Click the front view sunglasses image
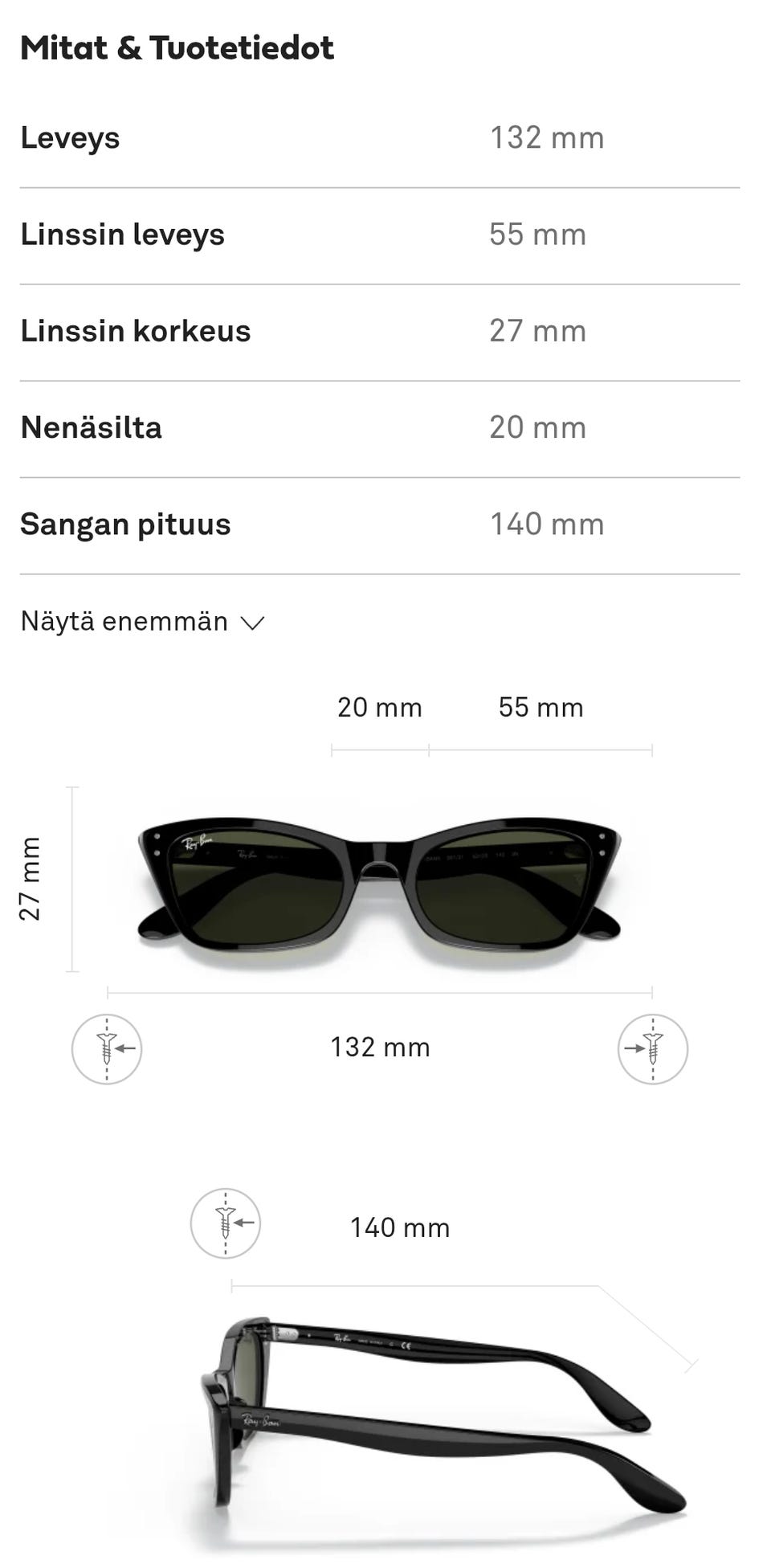Viewport: 771px width, 1568px height. [377, 884]
